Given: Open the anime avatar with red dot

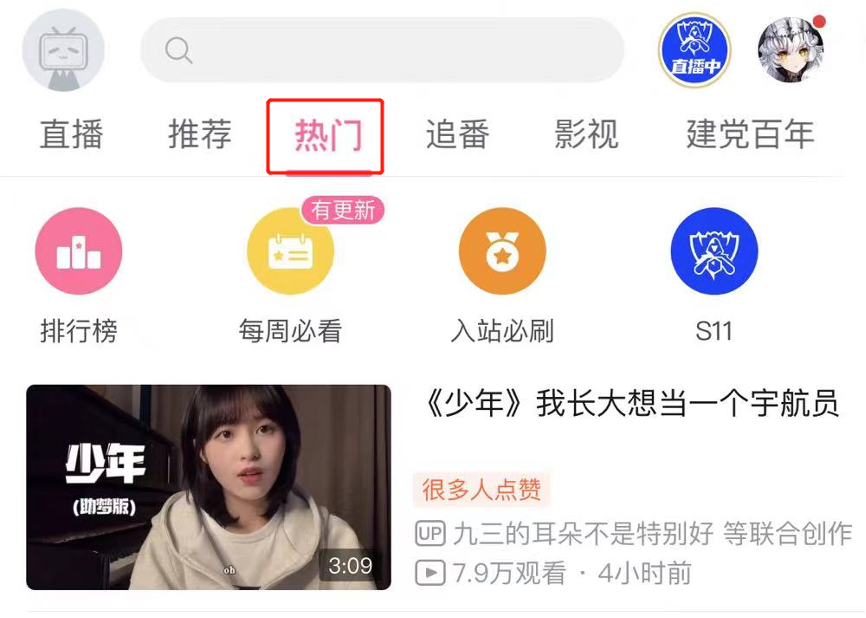Looking at the screenshot, I should 790,50.
